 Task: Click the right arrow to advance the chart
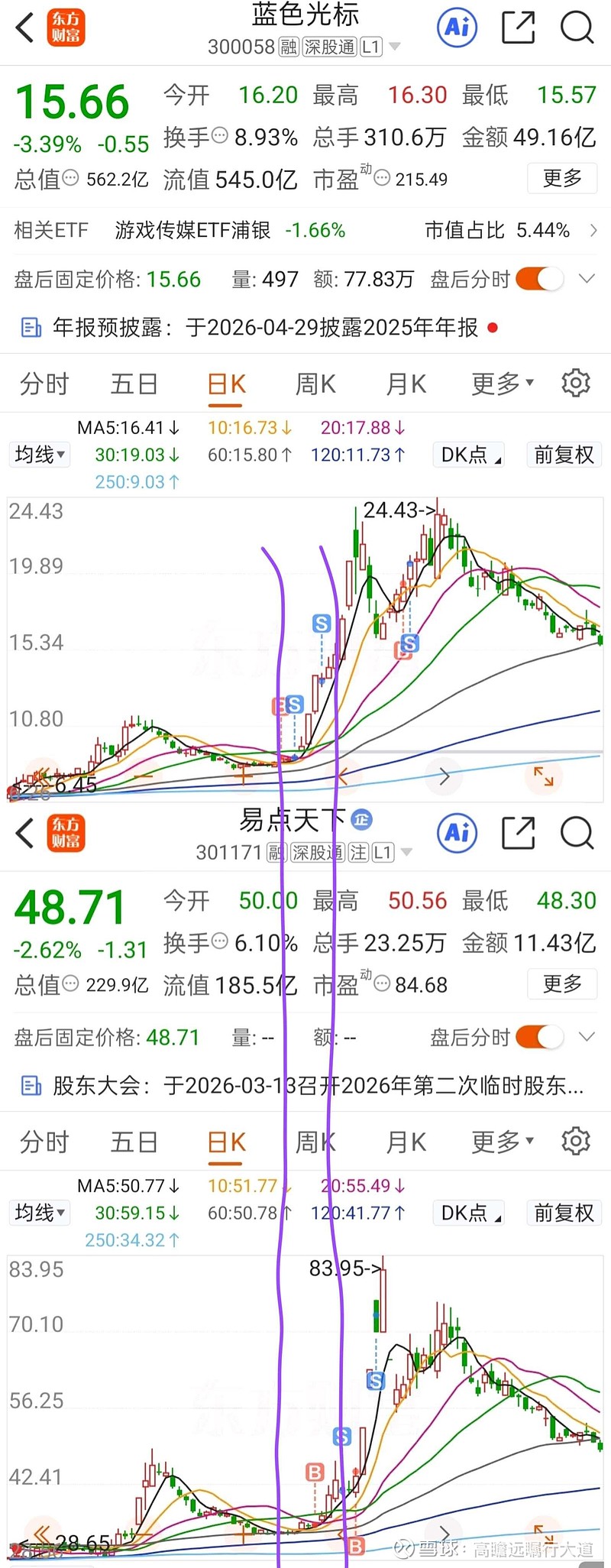(x=445, y=776)
